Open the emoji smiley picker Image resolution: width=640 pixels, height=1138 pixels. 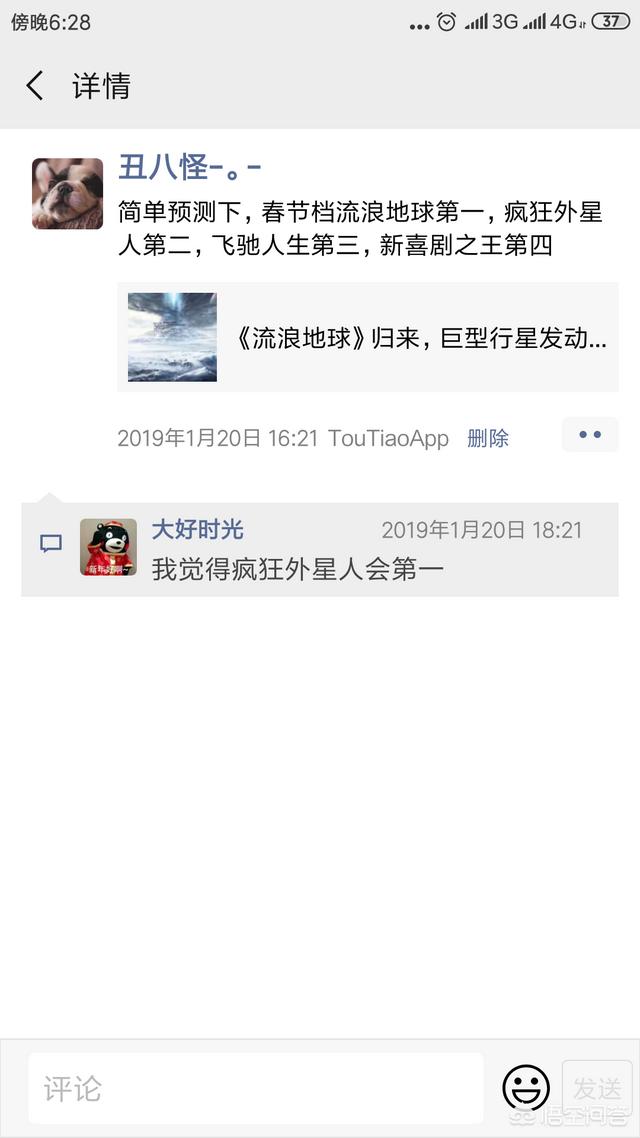(525, 1087)
